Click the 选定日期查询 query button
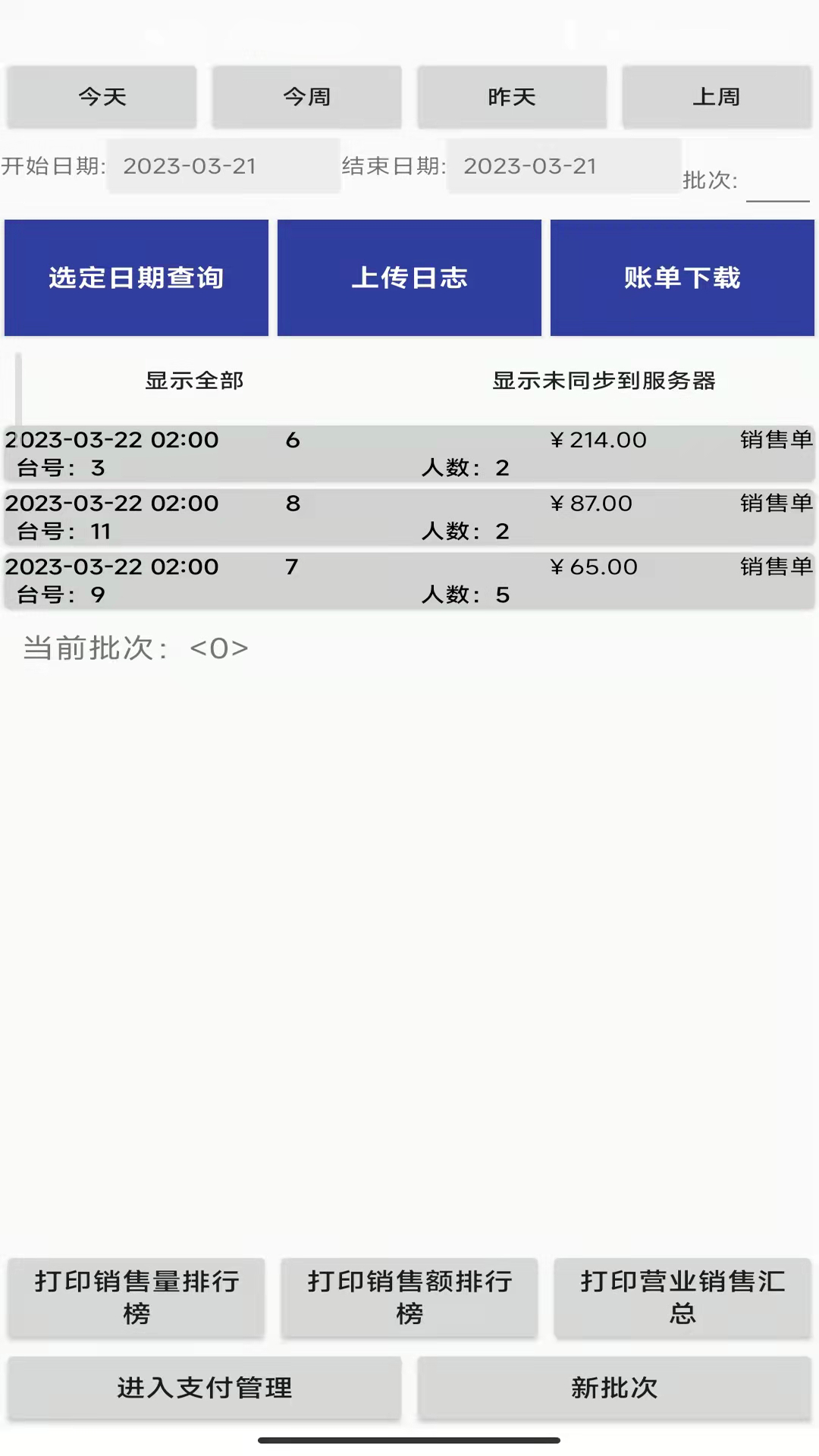819x1456 pixels. 136,278
